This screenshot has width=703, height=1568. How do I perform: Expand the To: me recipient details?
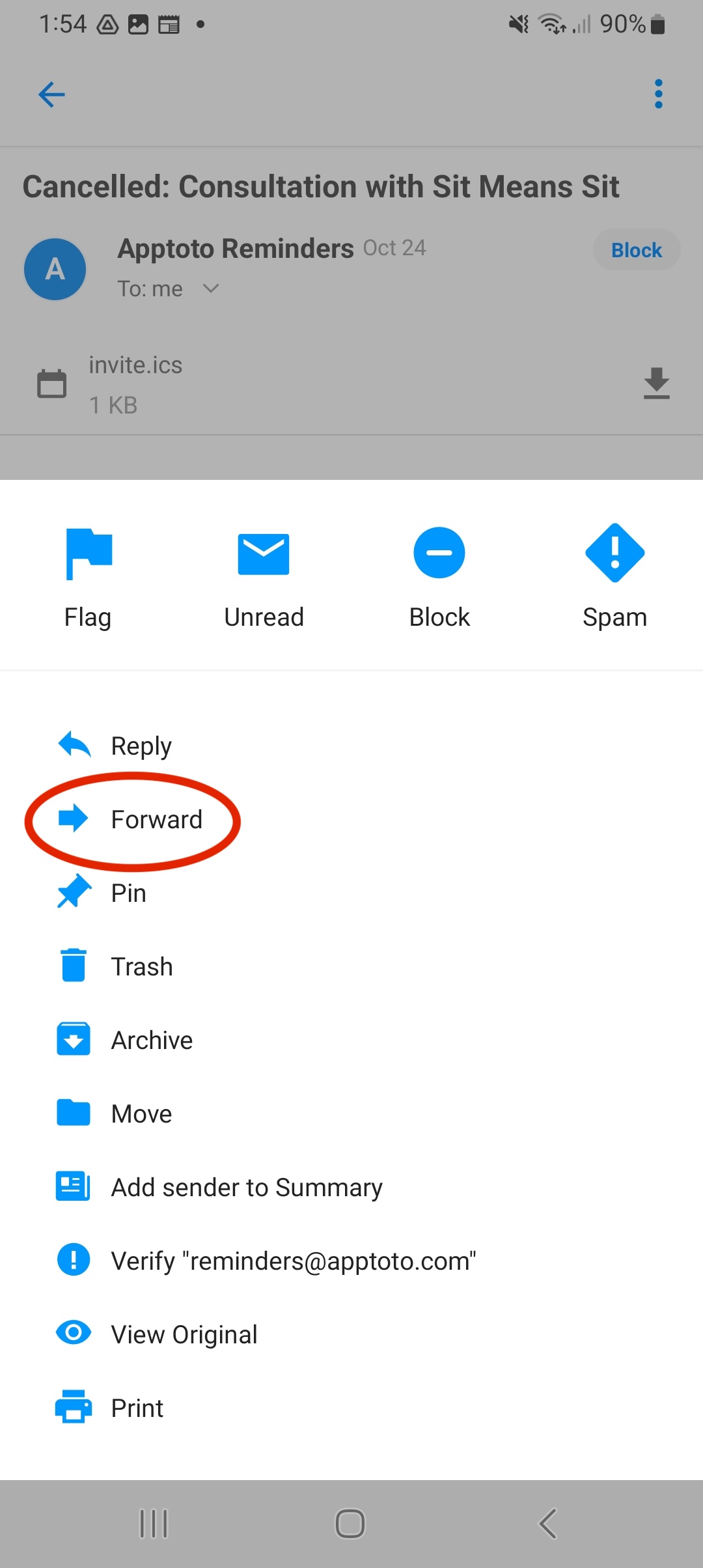210,288
